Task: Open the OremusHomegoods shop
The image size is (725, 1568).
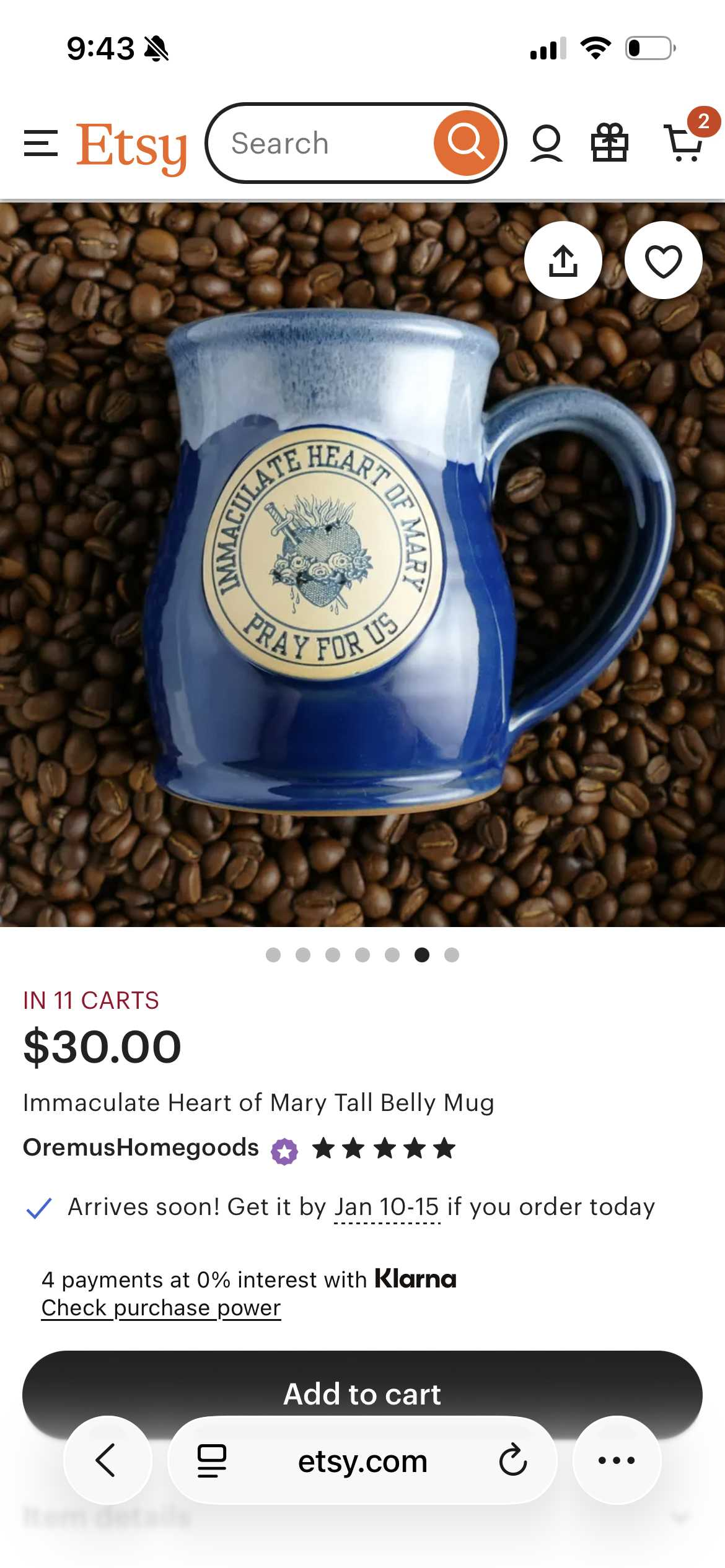Action: pyautogui.click(x=141, y=1148)
